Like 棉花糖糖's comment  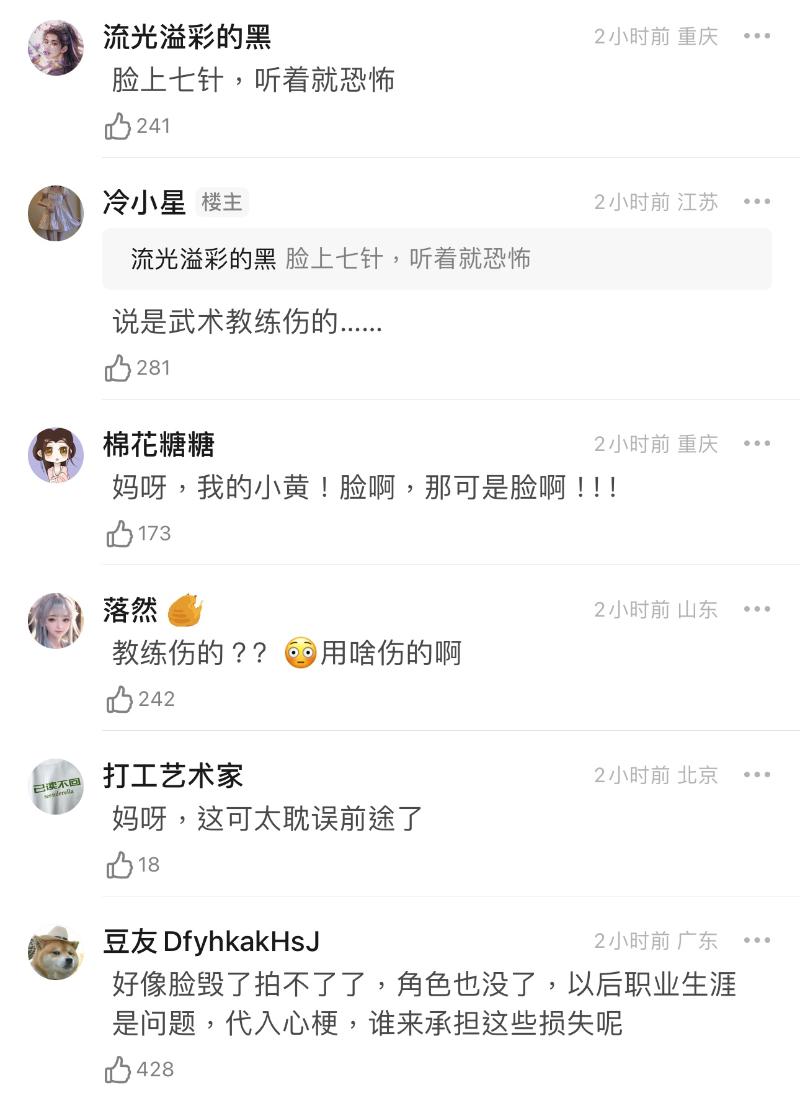coord(120,534)
